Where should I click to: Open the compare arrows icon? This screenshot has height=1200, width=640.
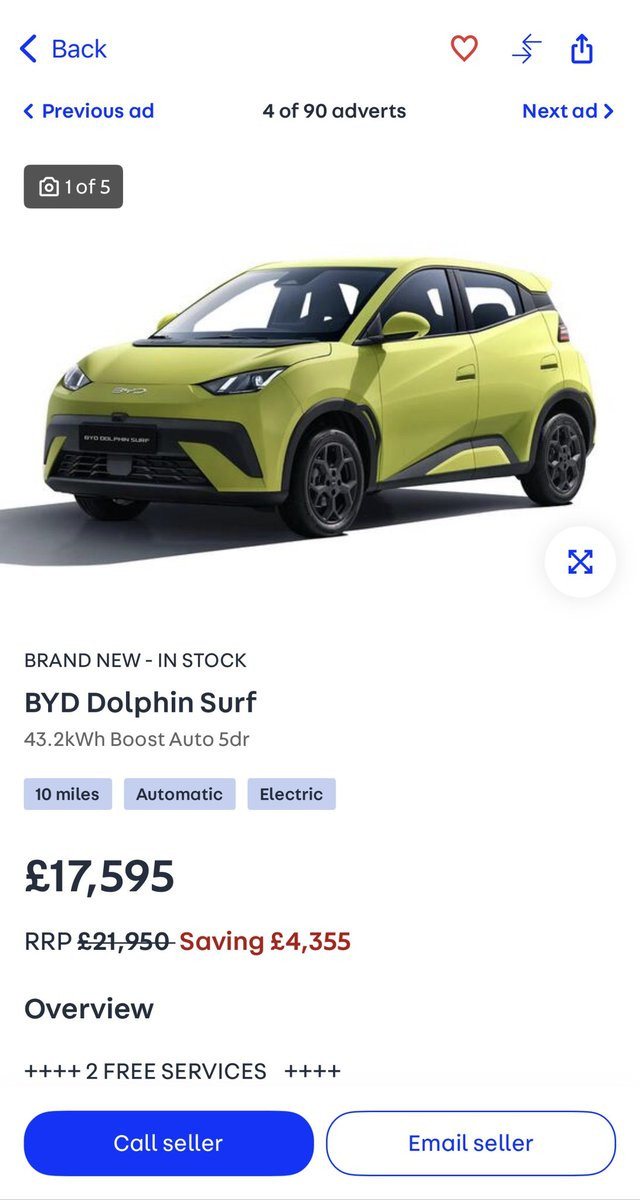tap(526, 49)
